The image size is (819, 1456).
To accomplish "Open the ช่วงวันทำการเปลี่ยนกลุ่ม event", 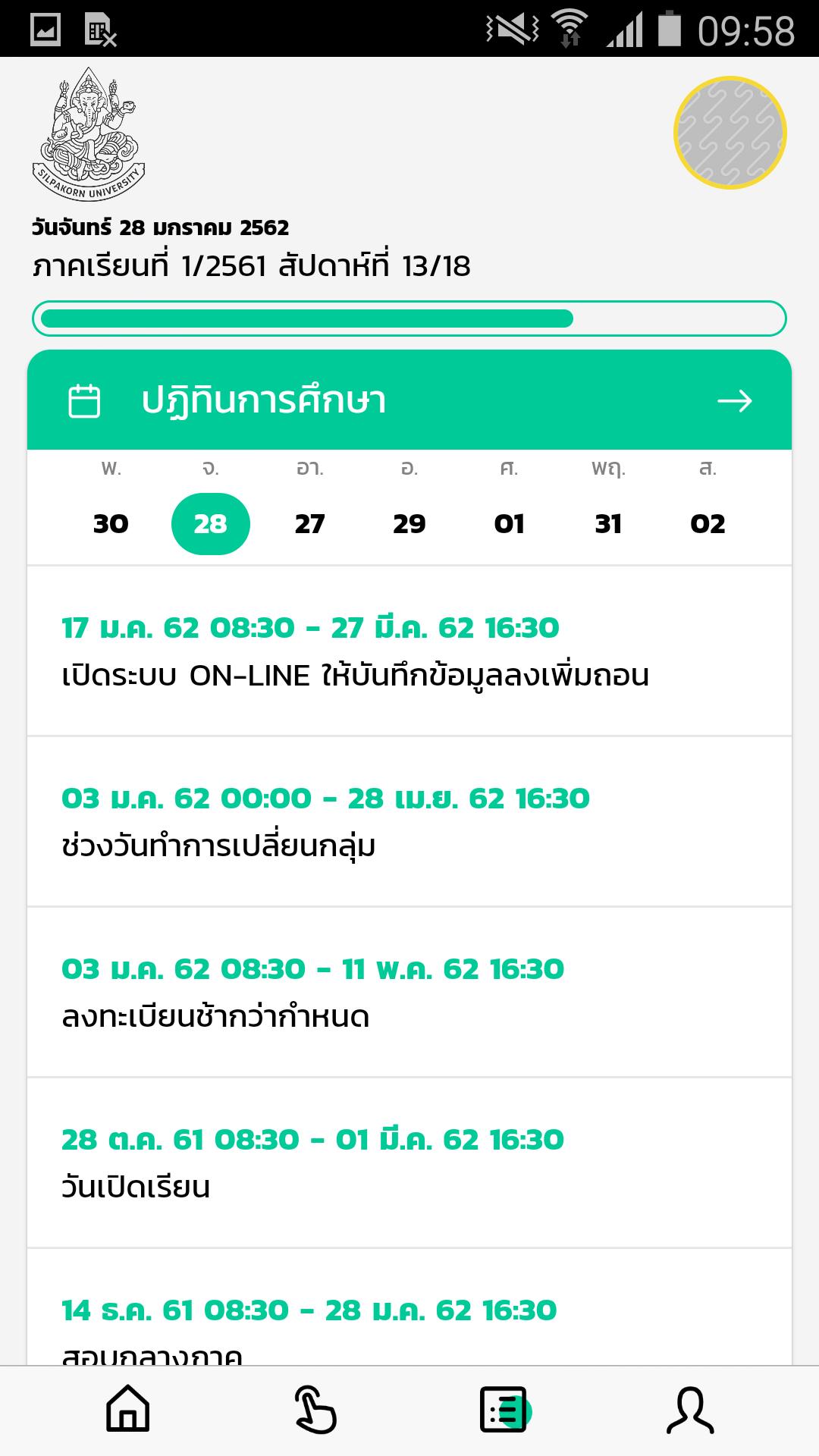I will [x=409, y=823].
